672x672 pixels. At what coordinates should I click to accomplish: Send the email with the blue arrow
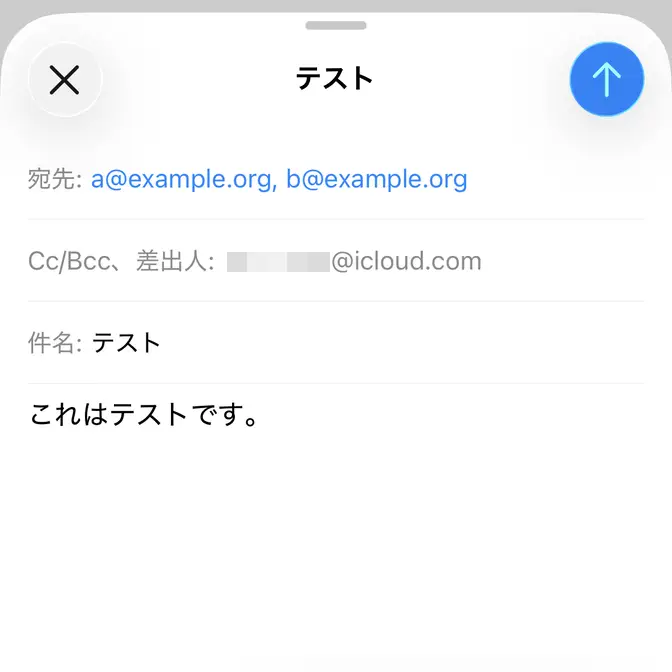pos(606,80)
